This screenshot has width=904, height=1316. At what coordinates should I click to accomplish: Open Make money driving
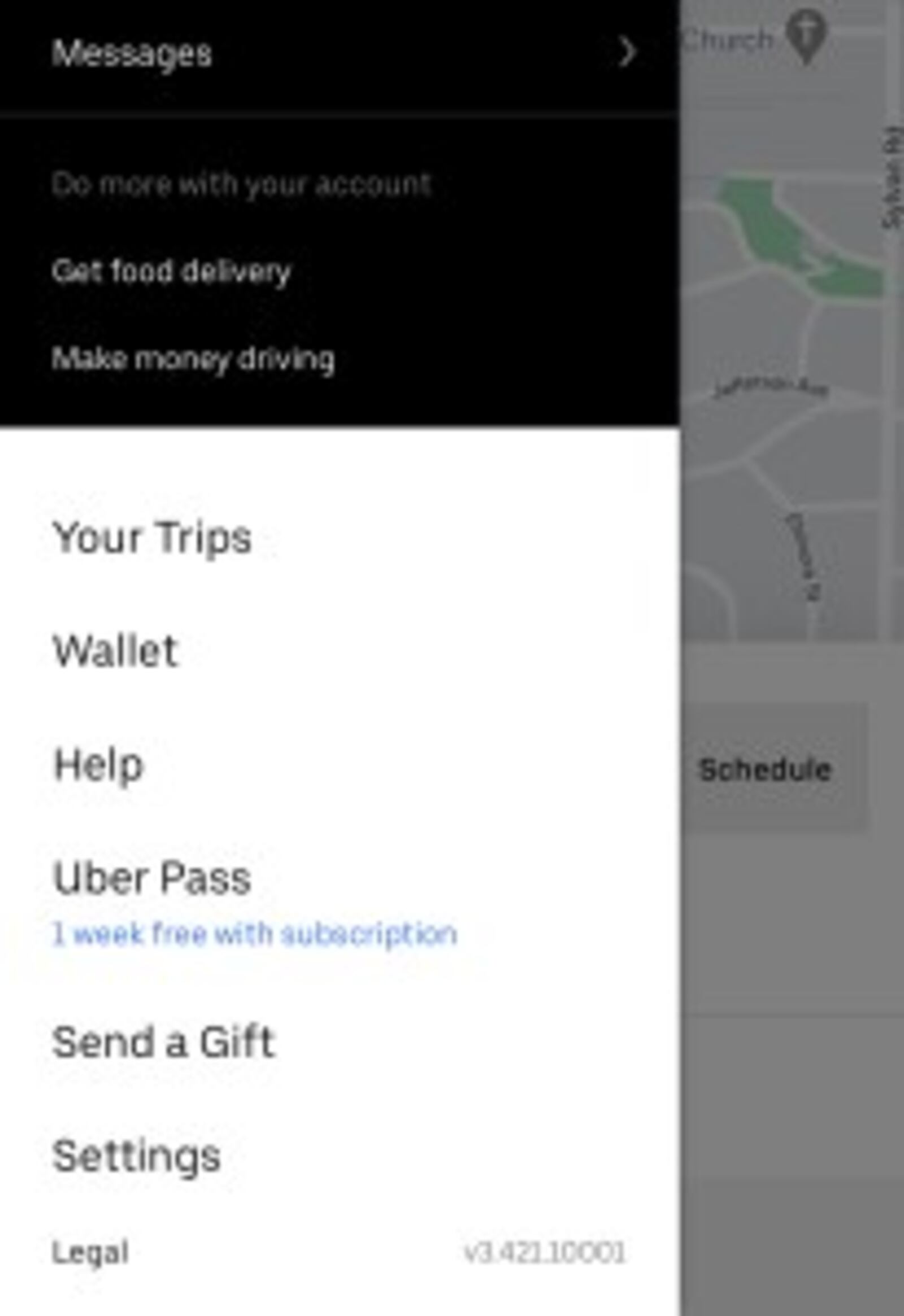click(193, 359)
